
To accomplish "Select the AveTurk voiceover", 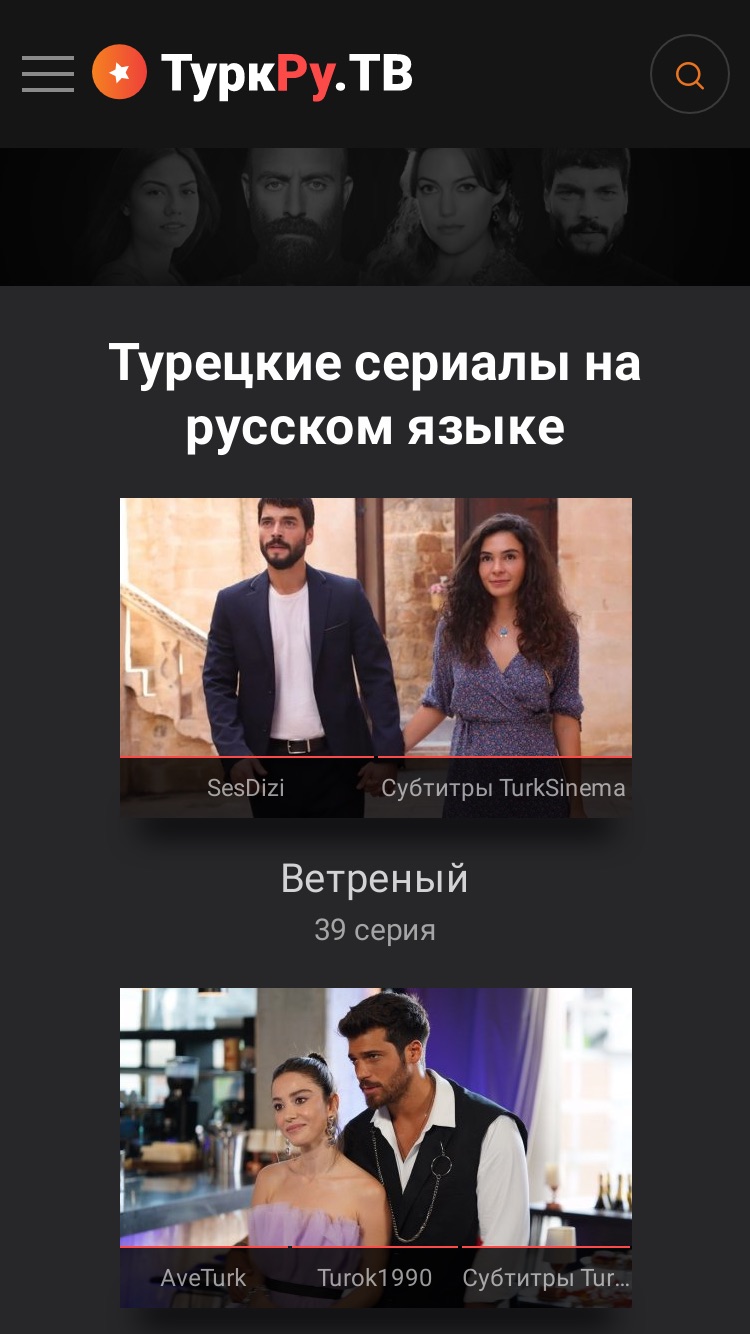I will click(203, 1278).
